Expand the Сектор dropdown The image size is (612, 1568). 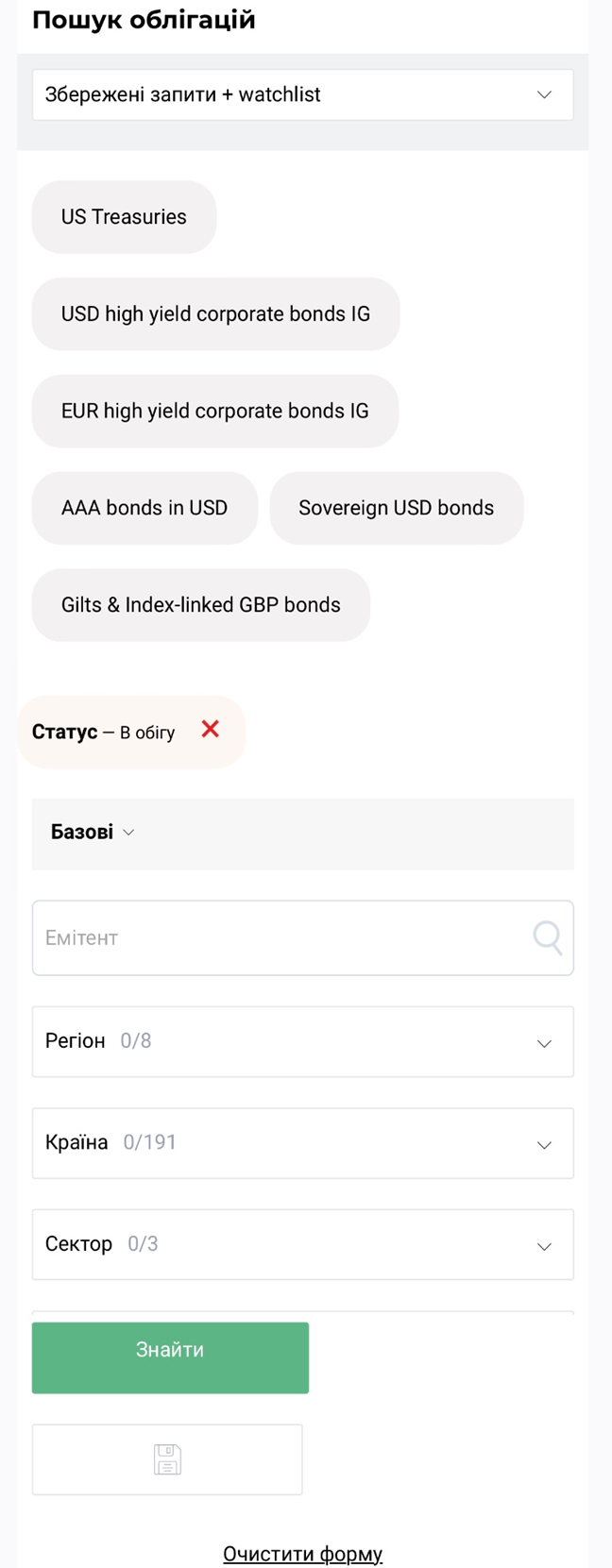coord(302,1244)
